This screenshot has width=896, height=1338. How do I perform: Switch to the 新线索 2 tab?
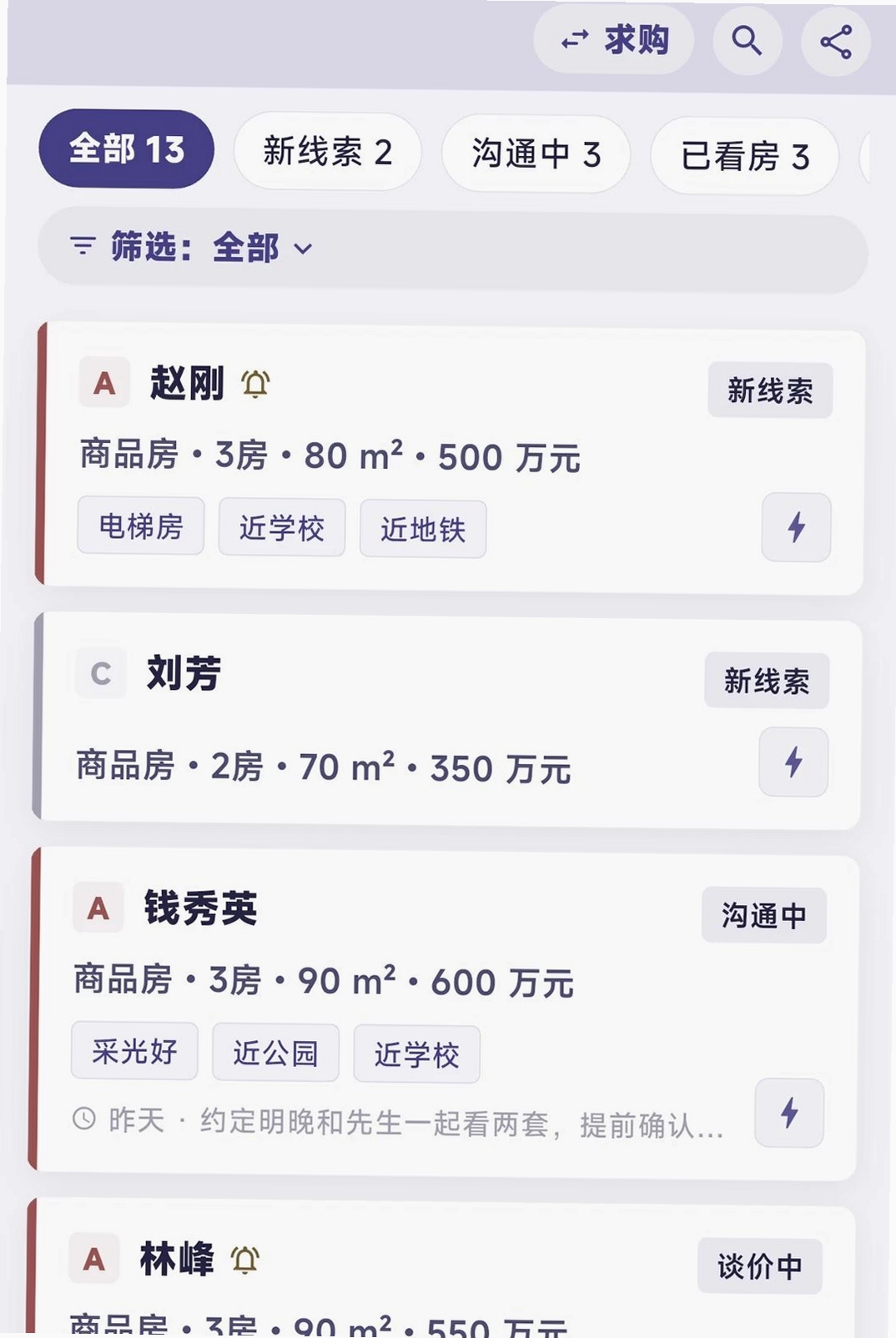coord(328,152)
